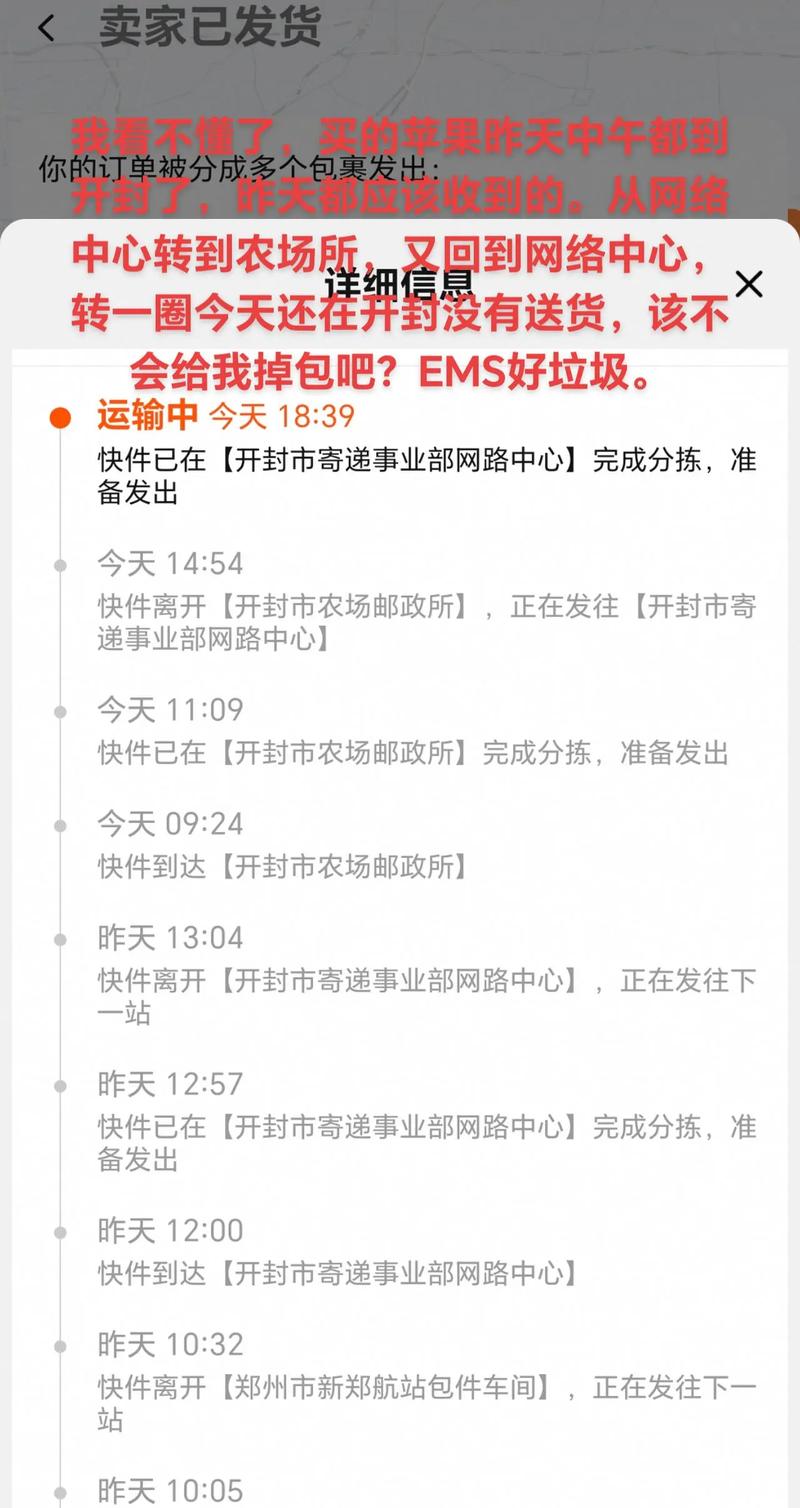
Task: Close the 详细信息 dialog with the X
Action: [749, 285]
